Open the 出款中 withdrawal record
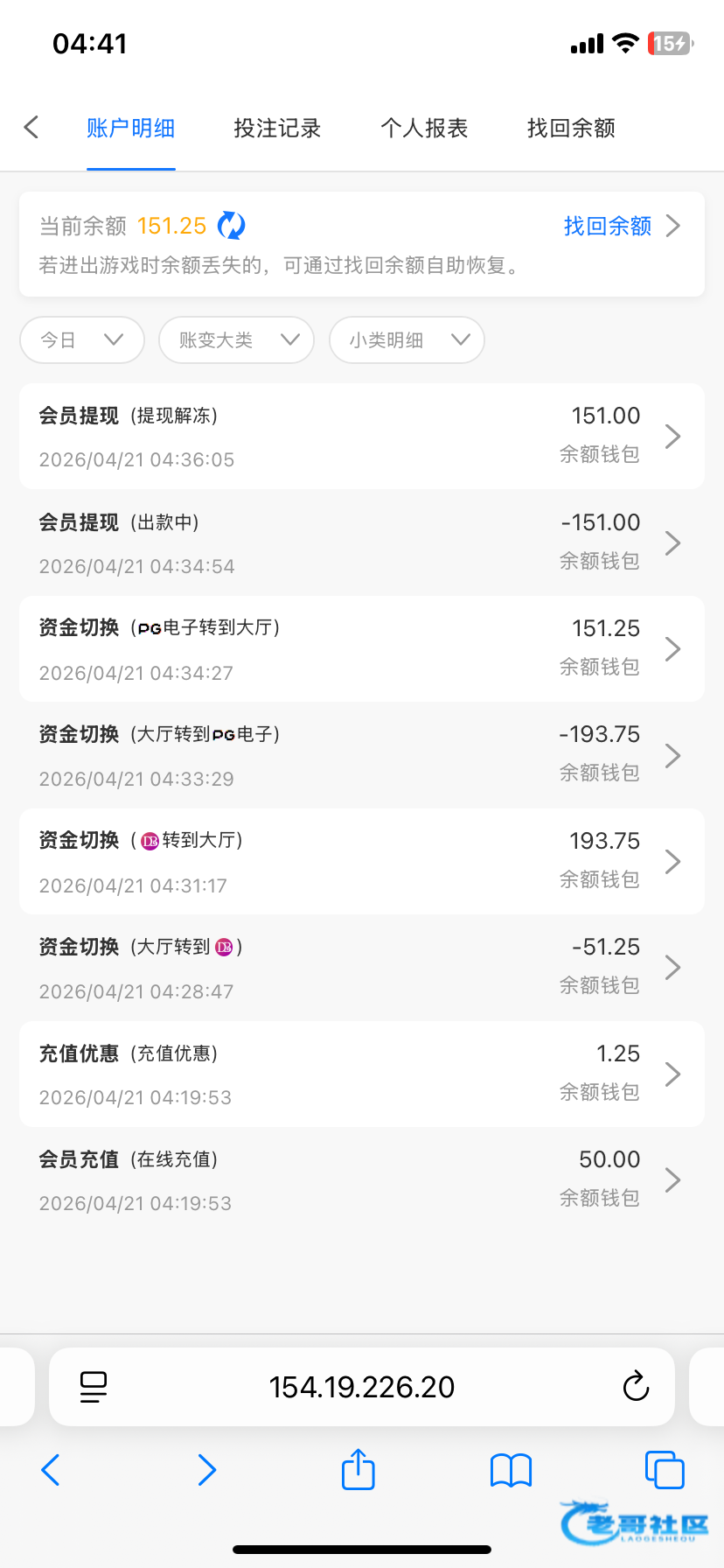Viewport: 724px width, 1568px height. click(x=362, y=542)
